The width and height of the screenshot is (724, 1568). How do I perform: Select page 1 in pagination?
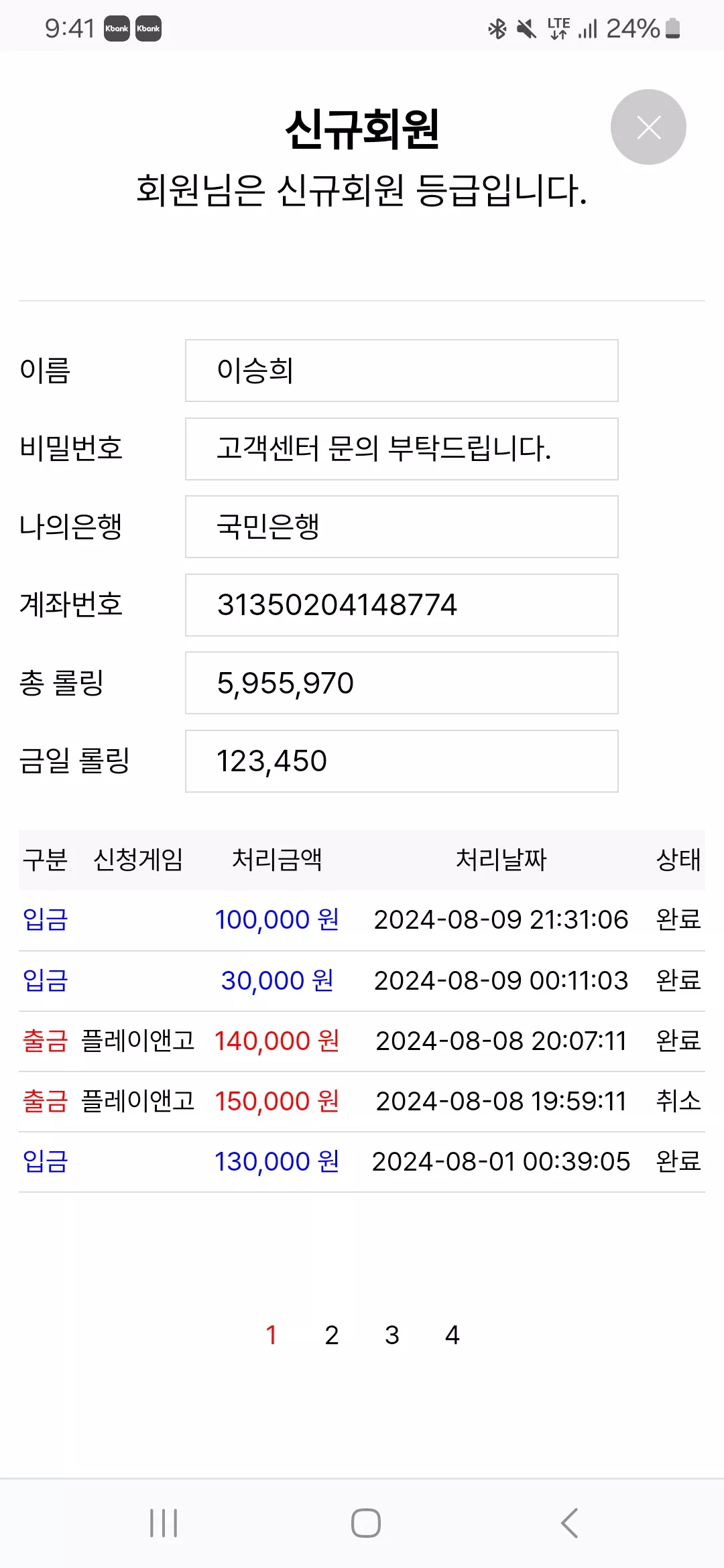271,1335
